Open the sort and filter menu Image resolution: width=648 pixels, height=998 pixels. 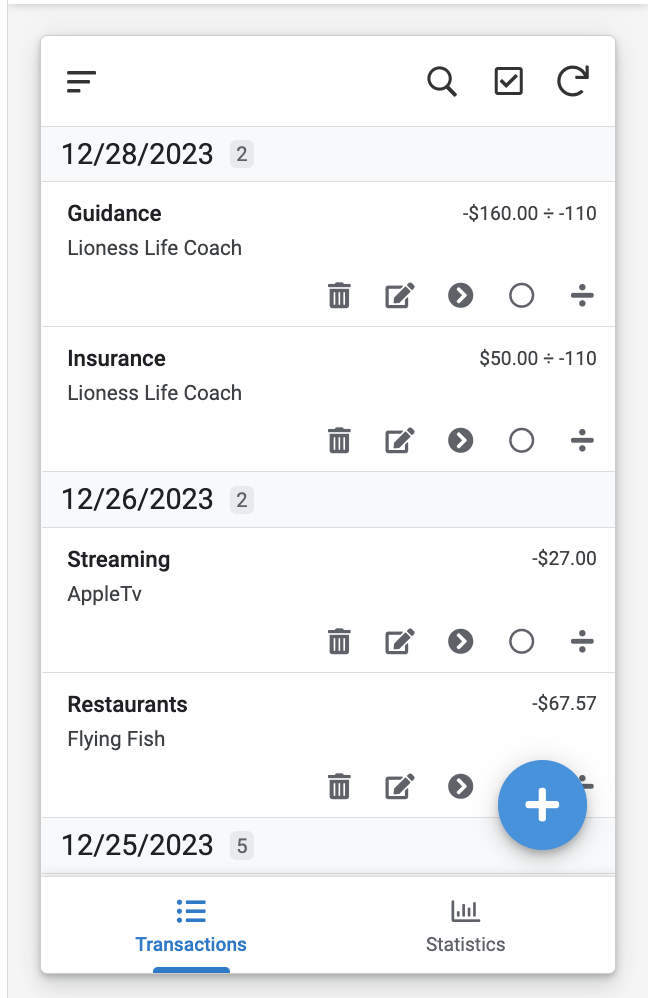pyautogui.click(x=81, y=81)
